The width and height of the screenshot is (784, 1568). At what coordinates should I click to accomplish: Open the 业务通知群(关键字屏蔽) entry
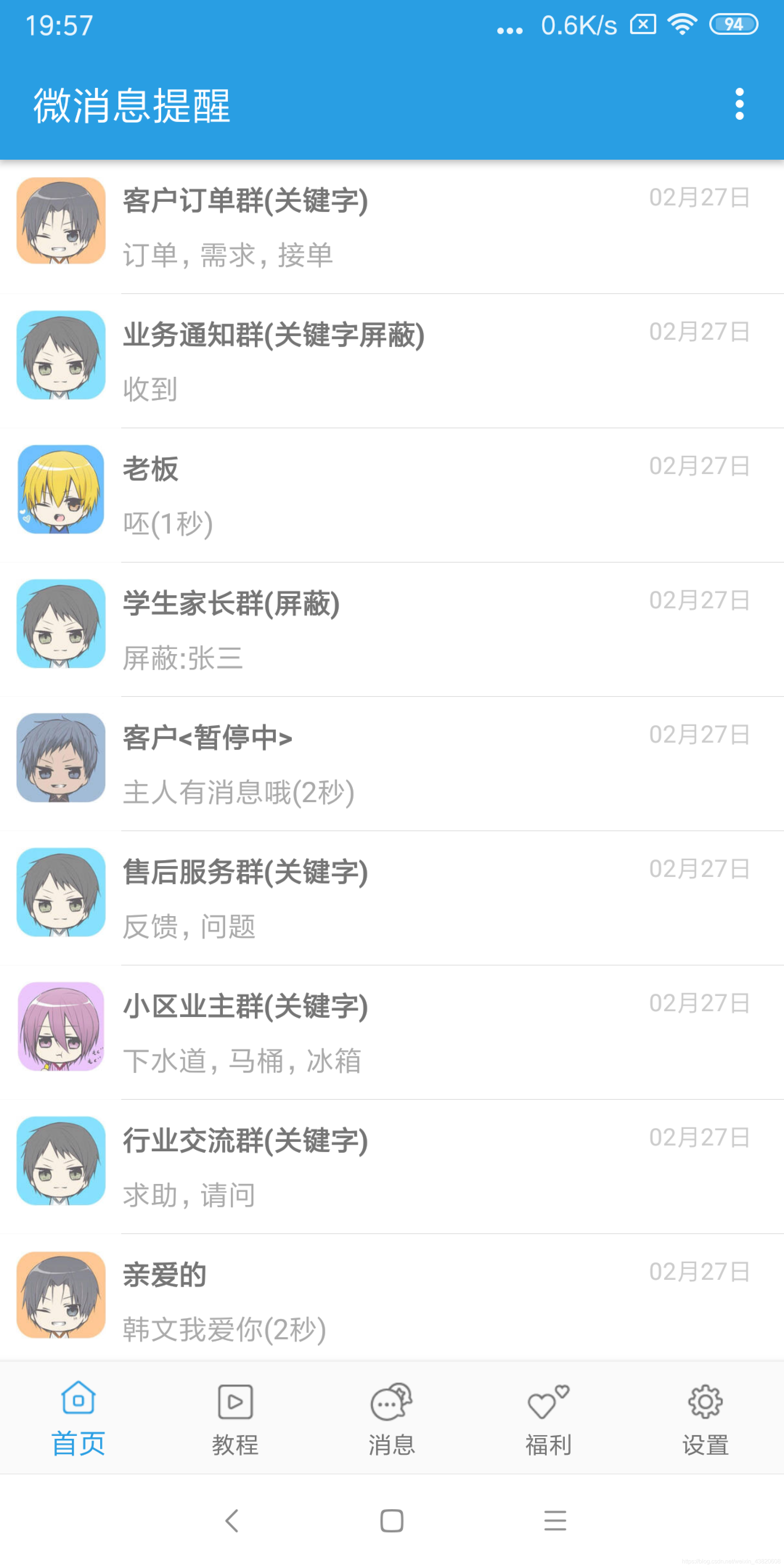(389, 360)
